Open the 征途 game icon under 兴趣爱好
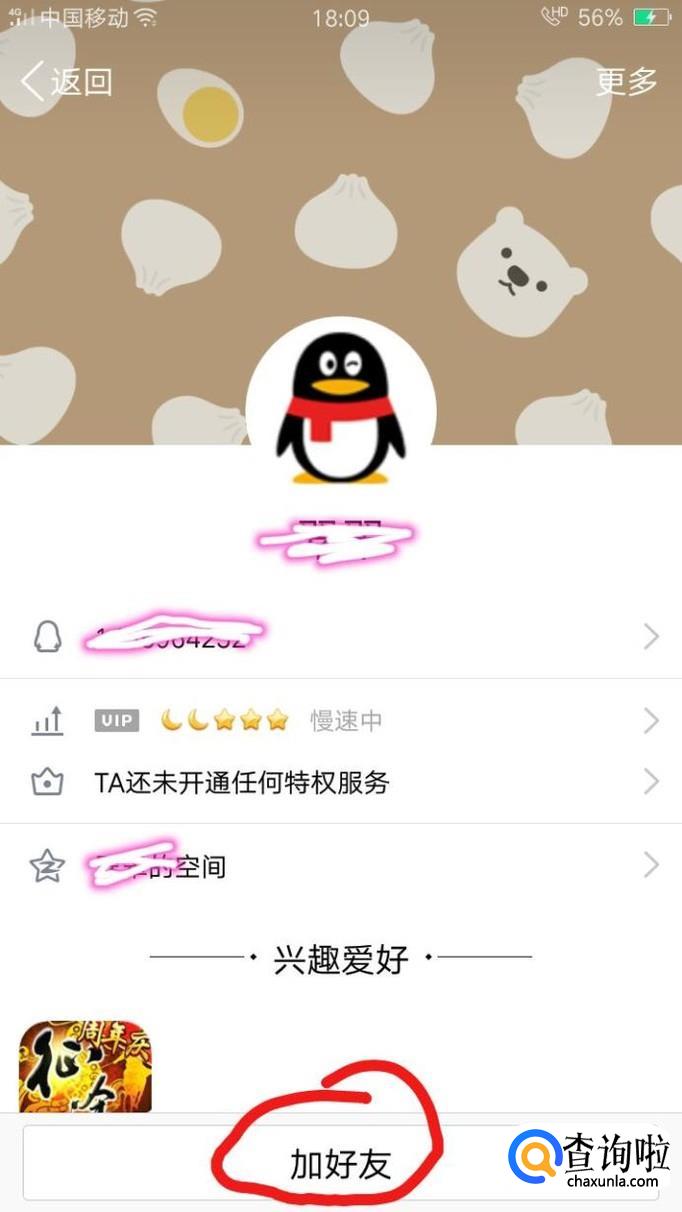 tap(86, 1067)
